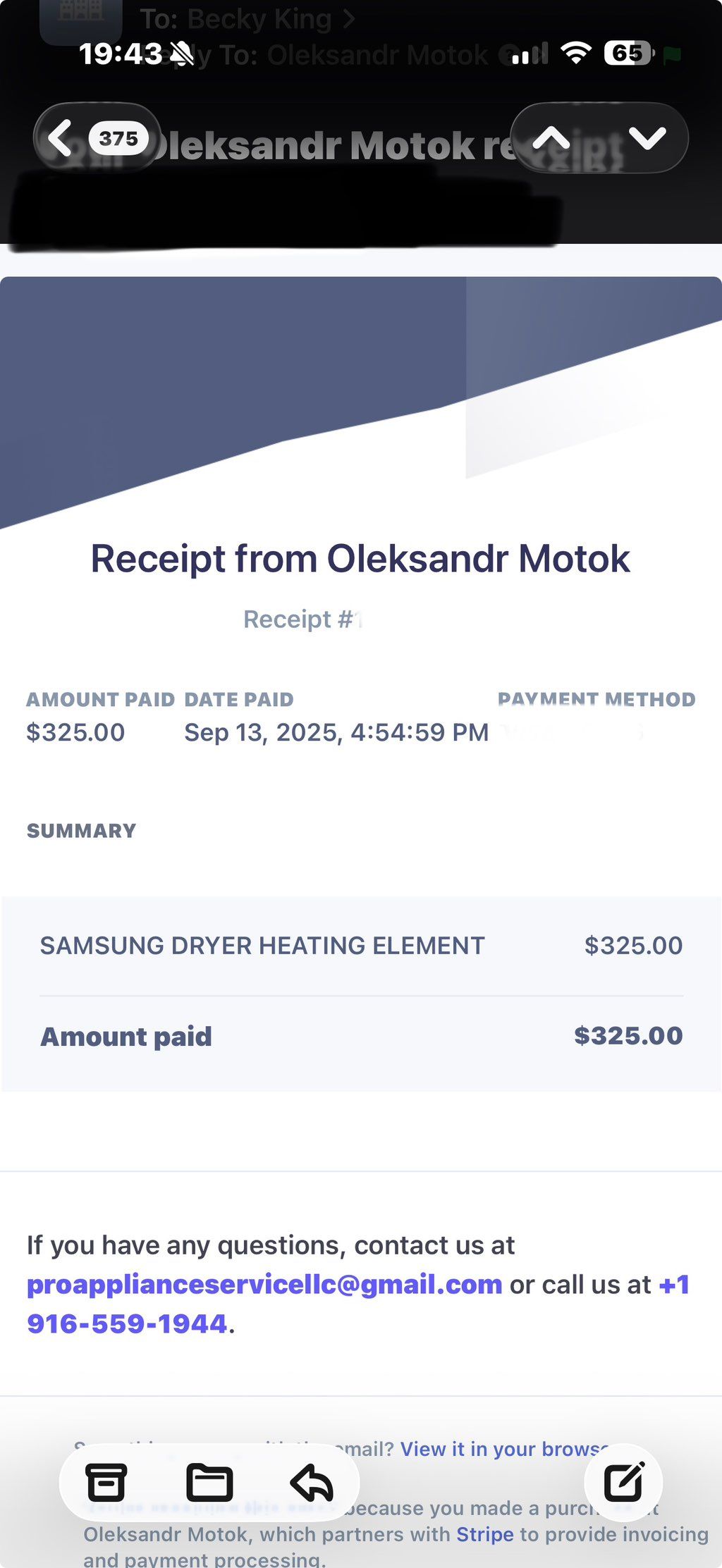
Task: Open the Stripe link
Action: [485, 1534]
